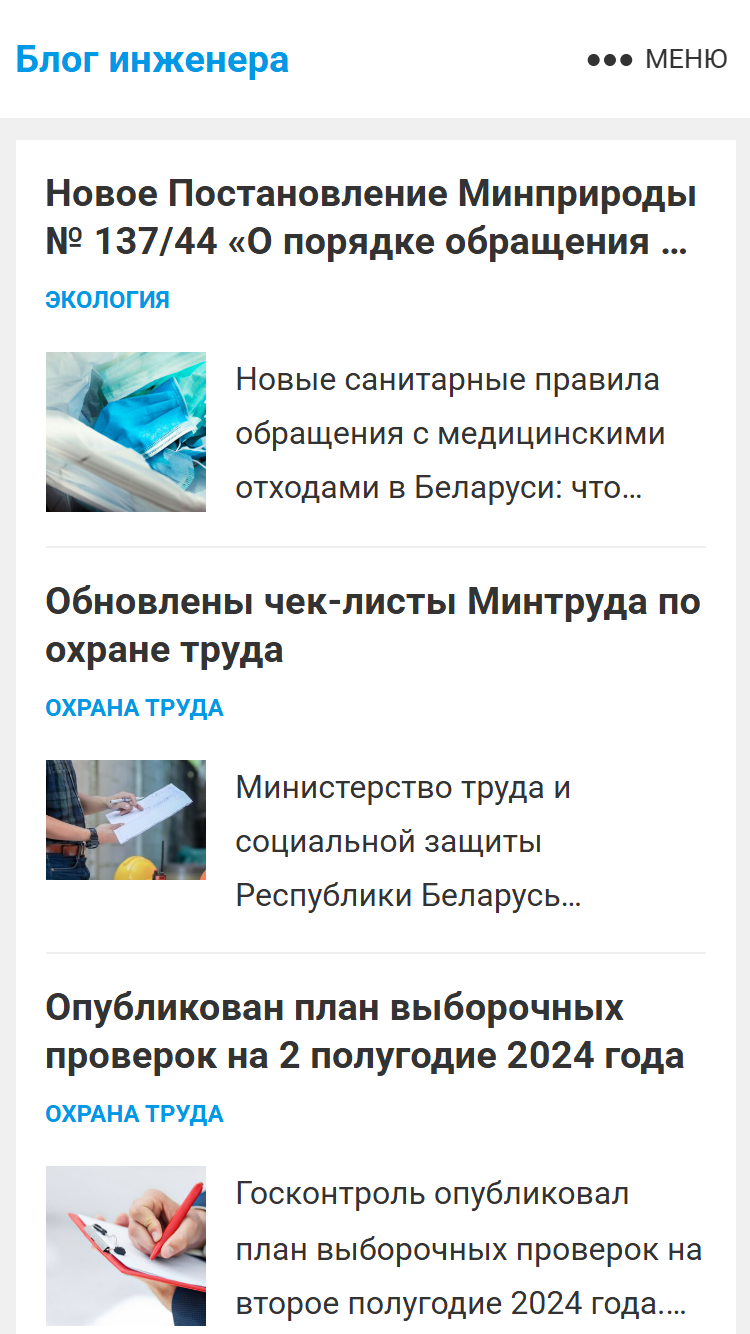Tap the checklist and hard hat thumbnail
750x1334 pixels.
click(x=126, y=820)
